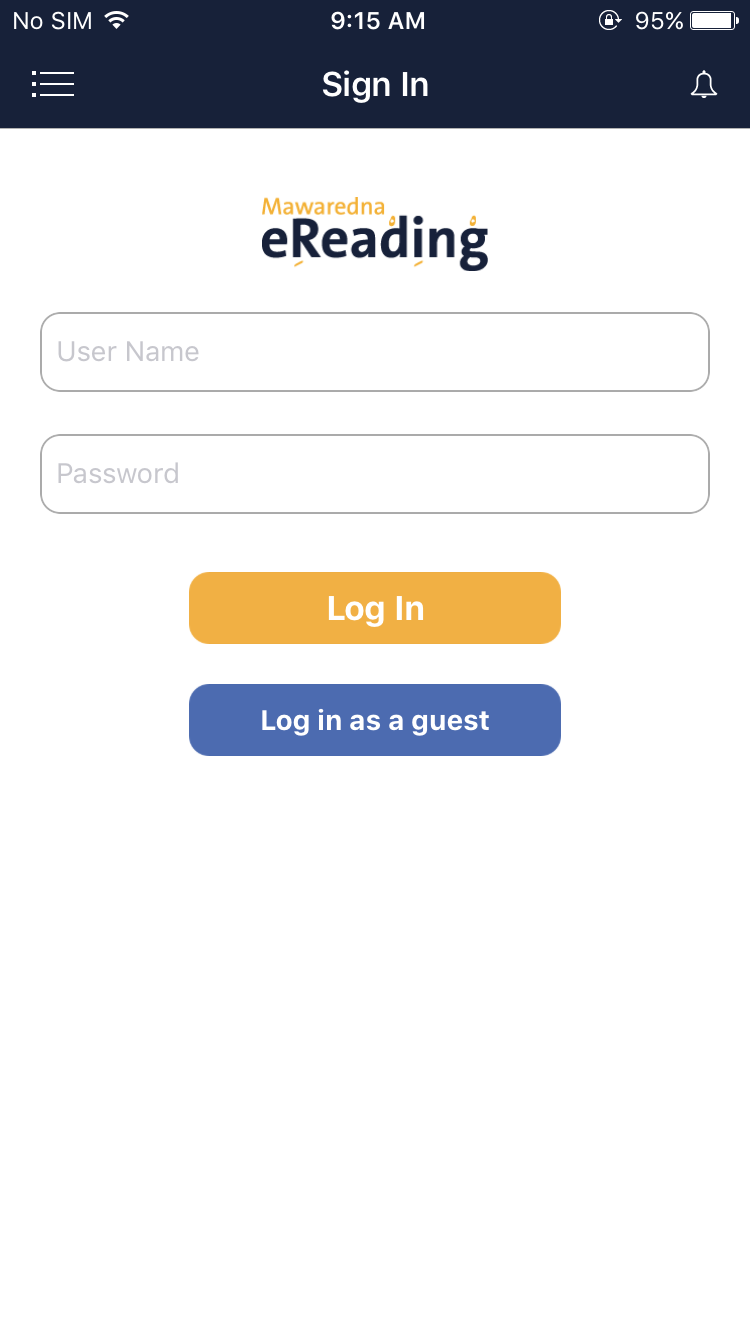Click inside the Password field
750x1334 pixels.
pos(374,473)
